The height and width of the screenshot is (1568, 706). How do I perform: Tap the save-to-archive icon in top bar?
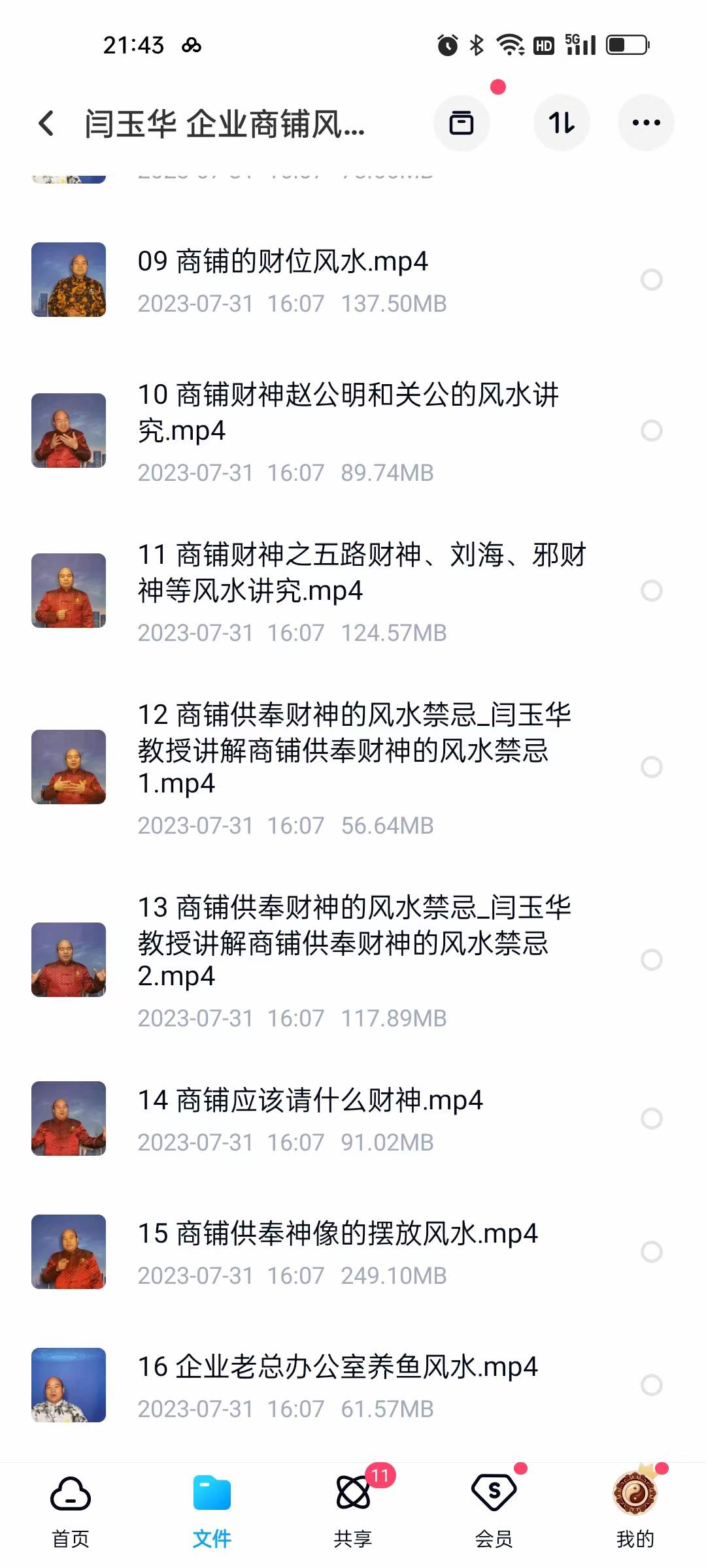pos(462,123)
